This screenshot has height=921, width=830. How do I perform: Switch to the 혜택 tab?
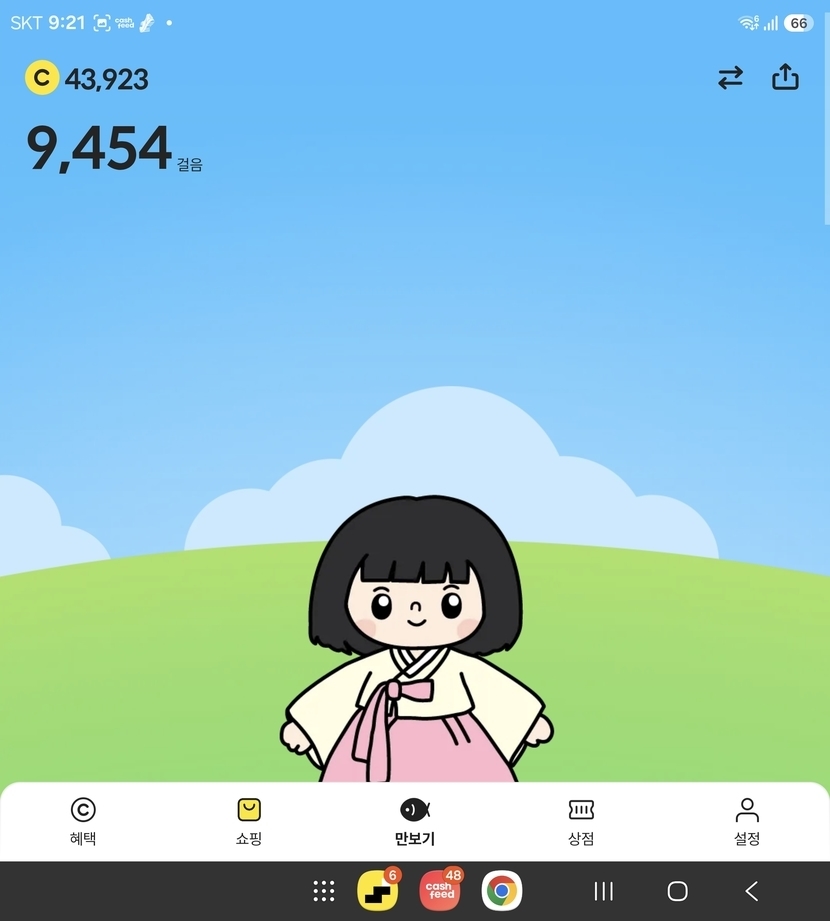[83, 821]
